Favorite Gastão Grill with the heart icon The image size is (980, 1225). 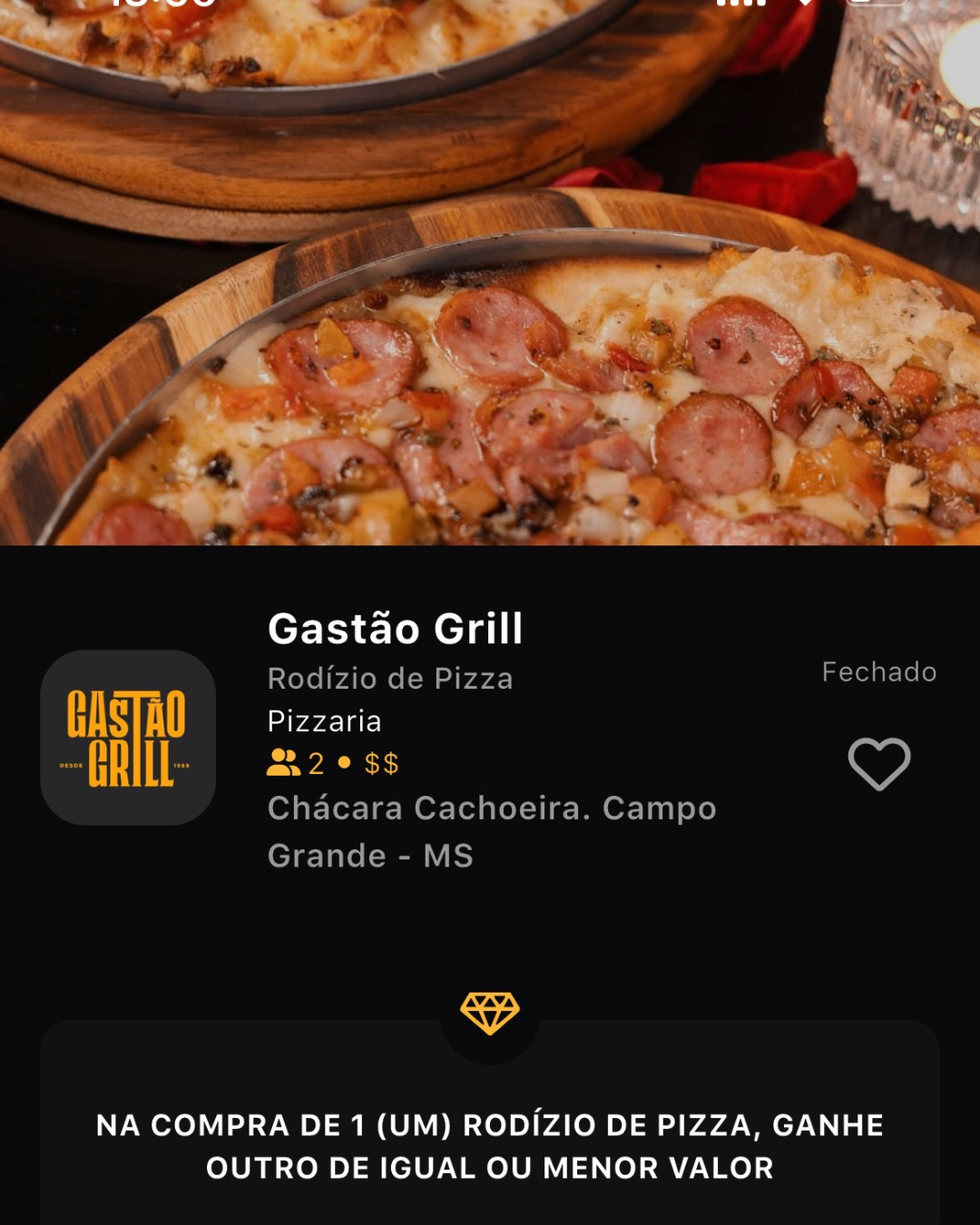click(878, 763)
